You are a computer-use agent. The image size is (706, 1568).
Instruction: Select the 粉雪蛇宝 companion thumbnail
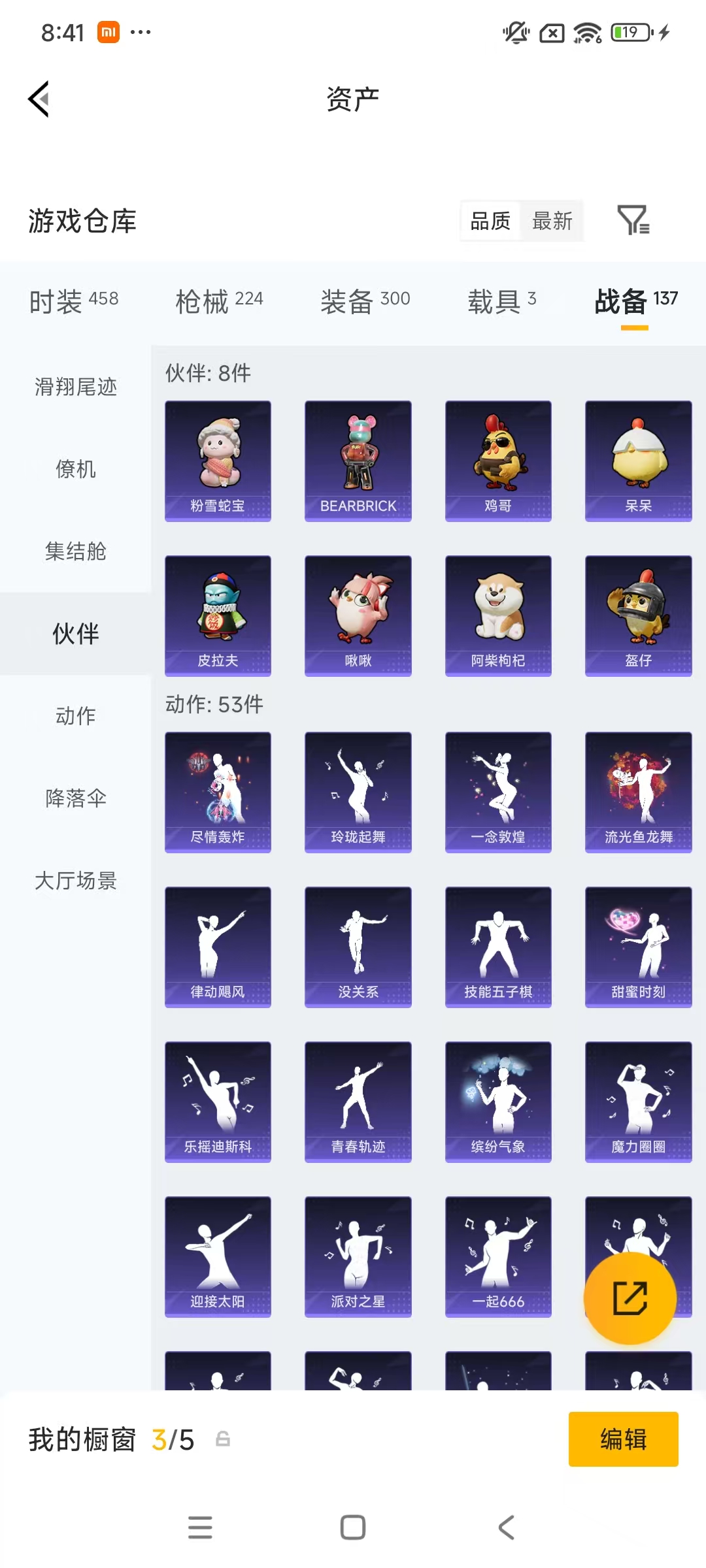pos(218,459)
